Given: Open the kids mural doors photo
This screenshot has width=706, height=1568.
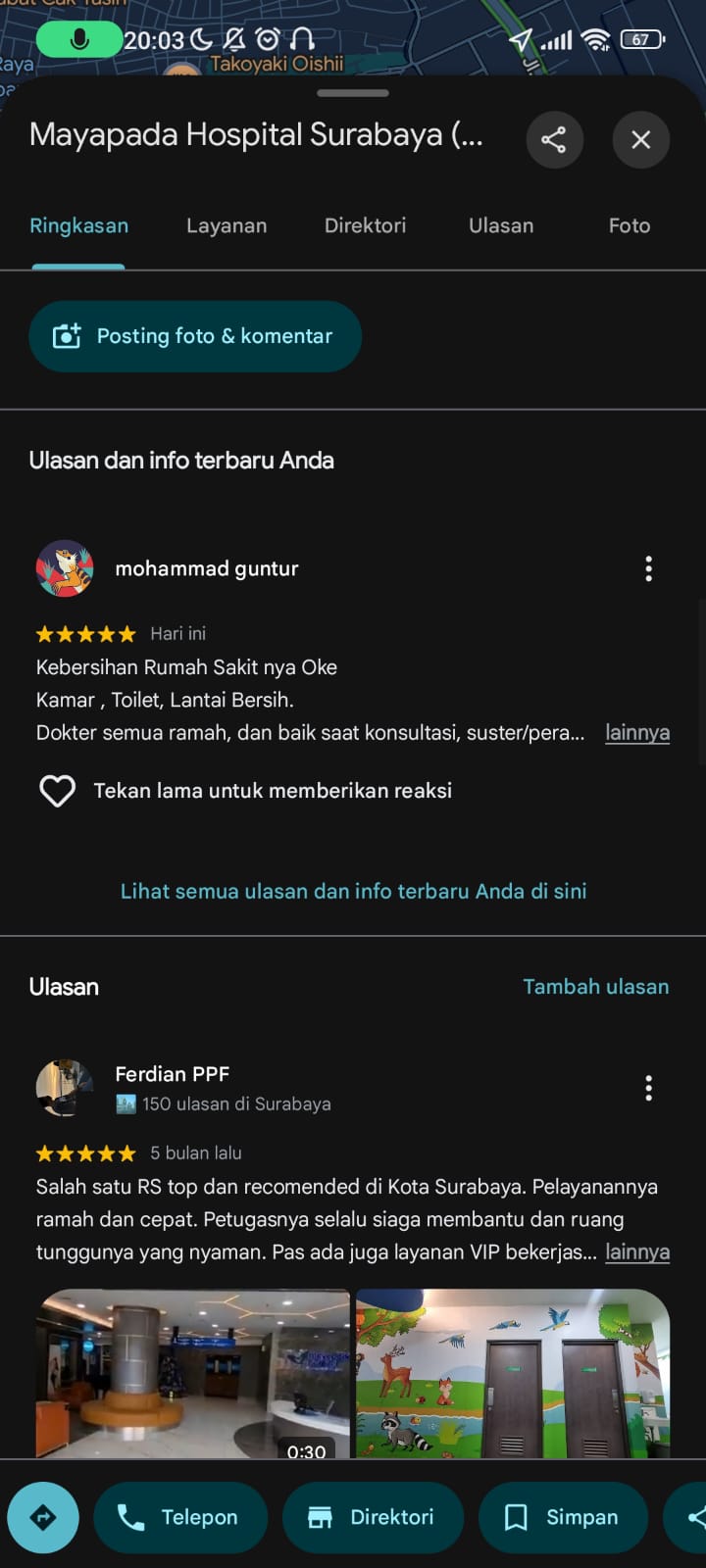Looking at the screenshot, I should (513, 1373).
